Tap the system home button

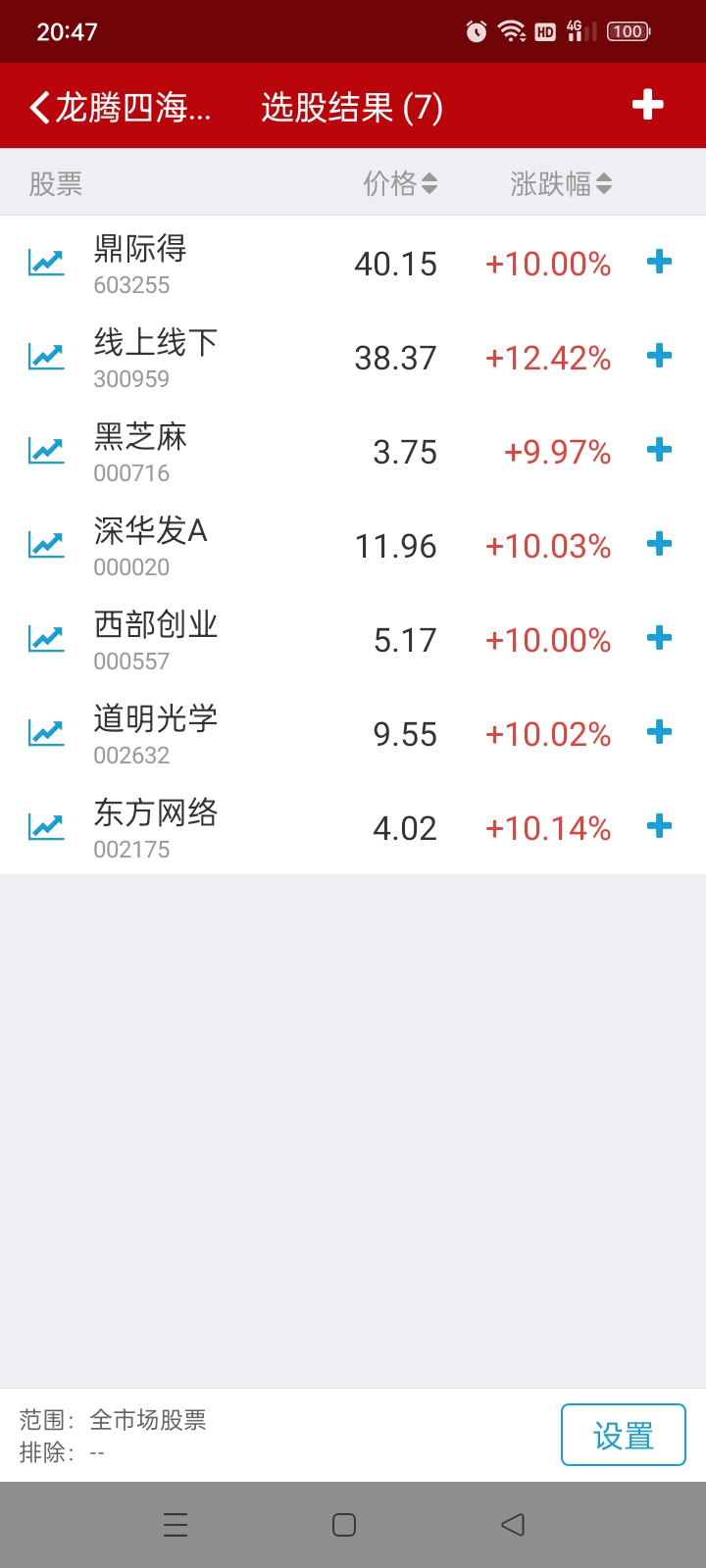click(x=344, y=1525)
